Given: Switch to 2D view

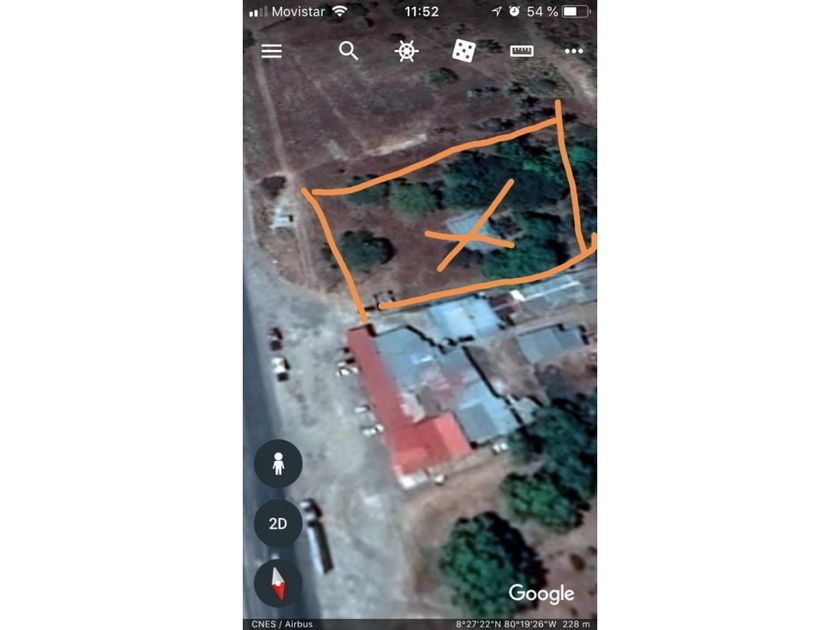Looking at the screenshot, I should 278,523.
